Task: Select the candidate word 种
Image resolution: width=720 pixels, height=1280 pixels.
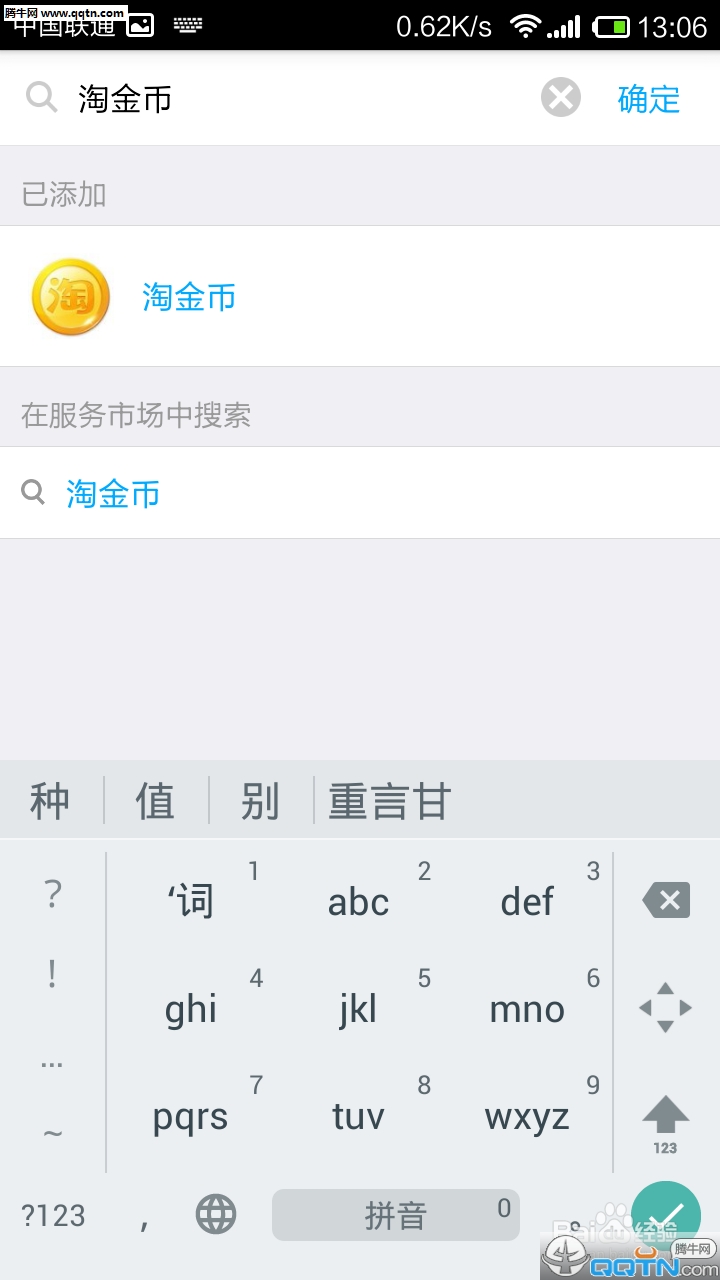Action: (50, 801)
